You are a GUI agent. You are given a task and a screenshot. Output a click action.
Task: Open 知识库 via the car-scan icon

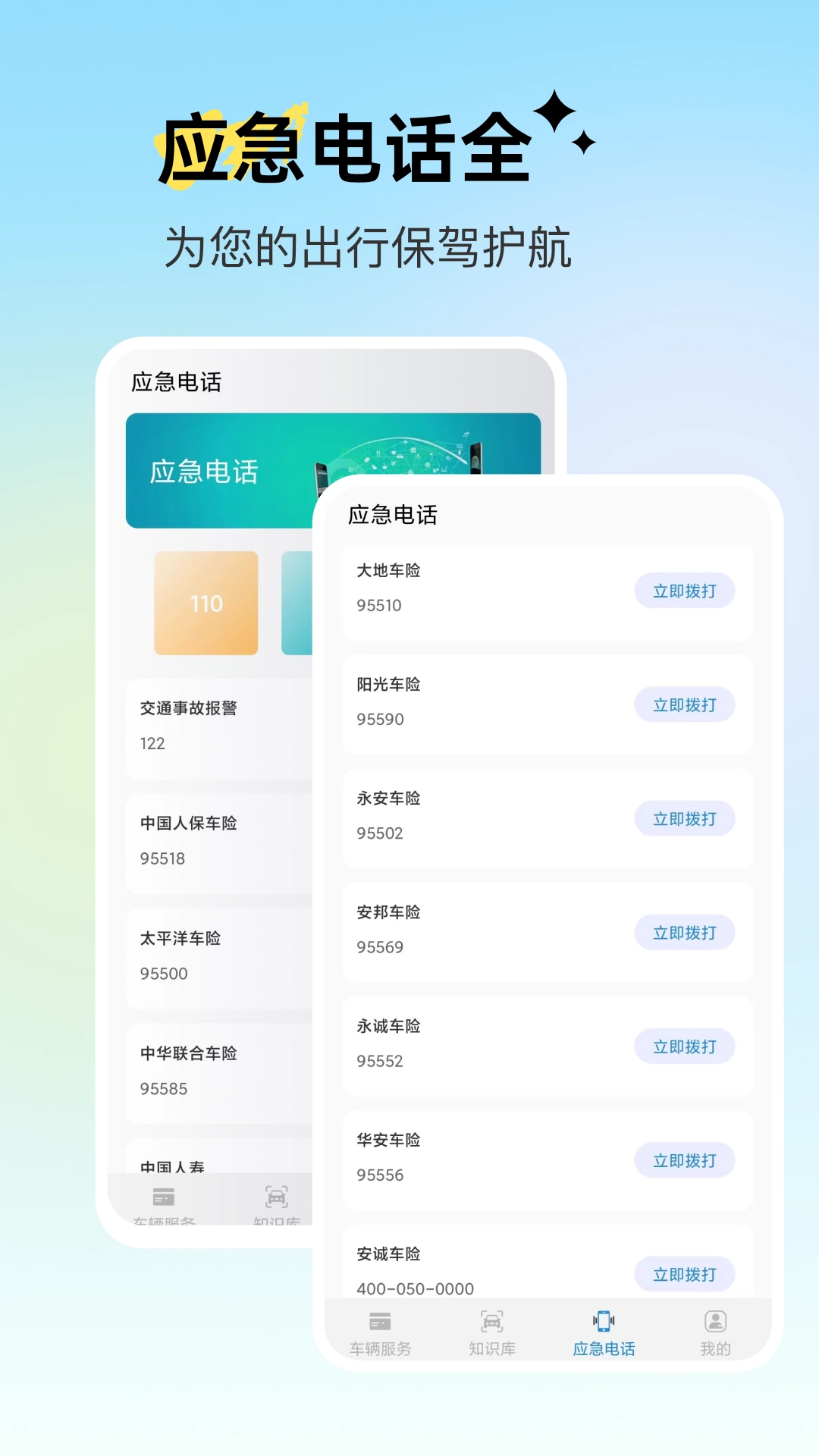[490, 1323]
